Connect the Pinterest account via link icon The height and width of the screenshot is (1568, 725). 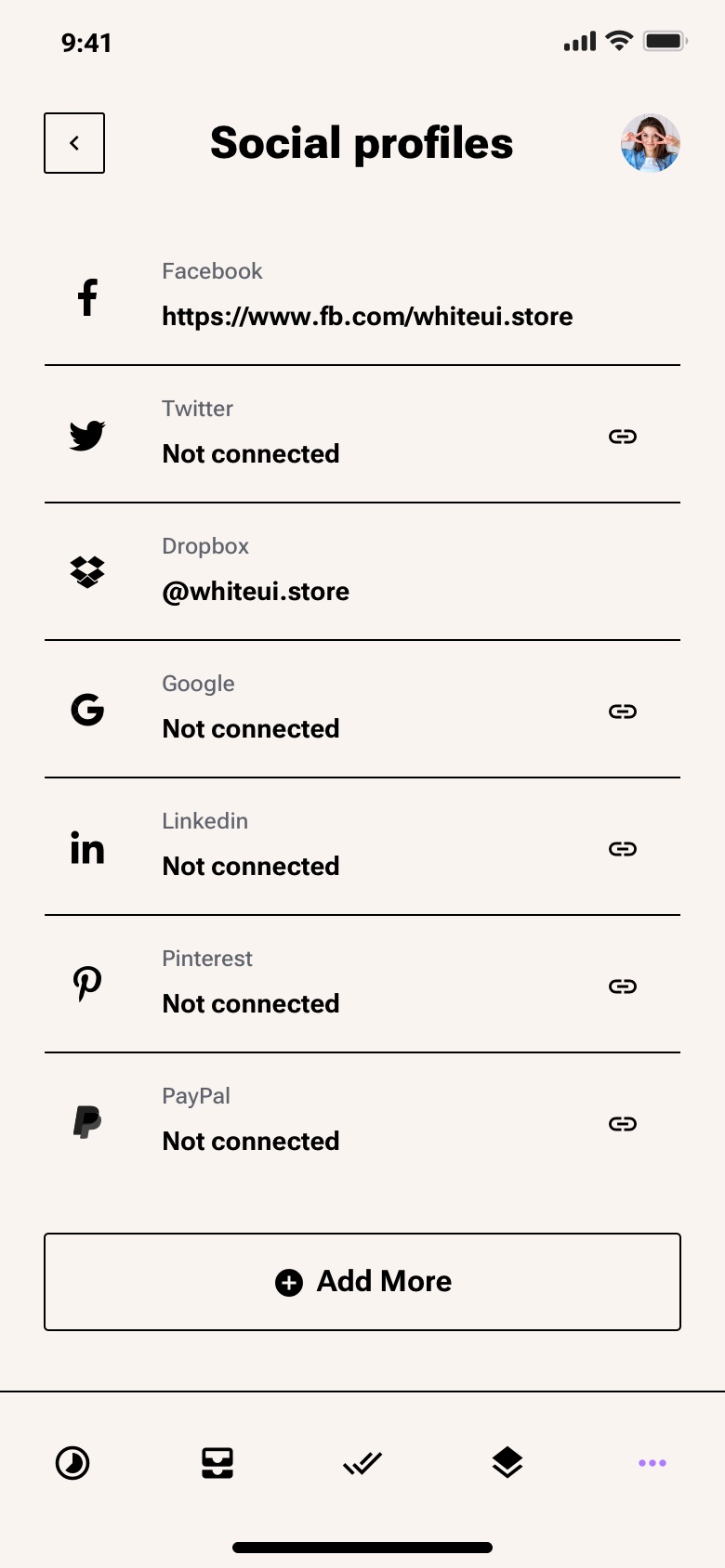pos(623,987)
